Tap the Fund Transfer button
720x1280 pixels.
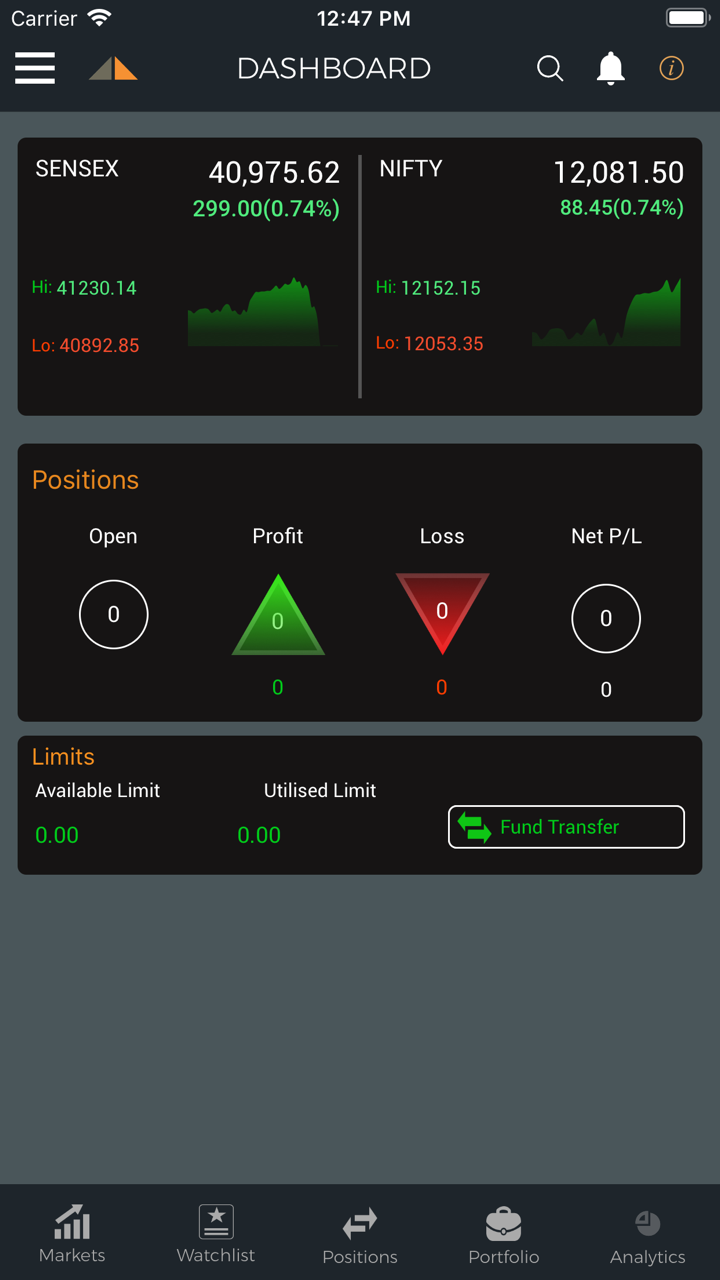[x=566, y=827]
